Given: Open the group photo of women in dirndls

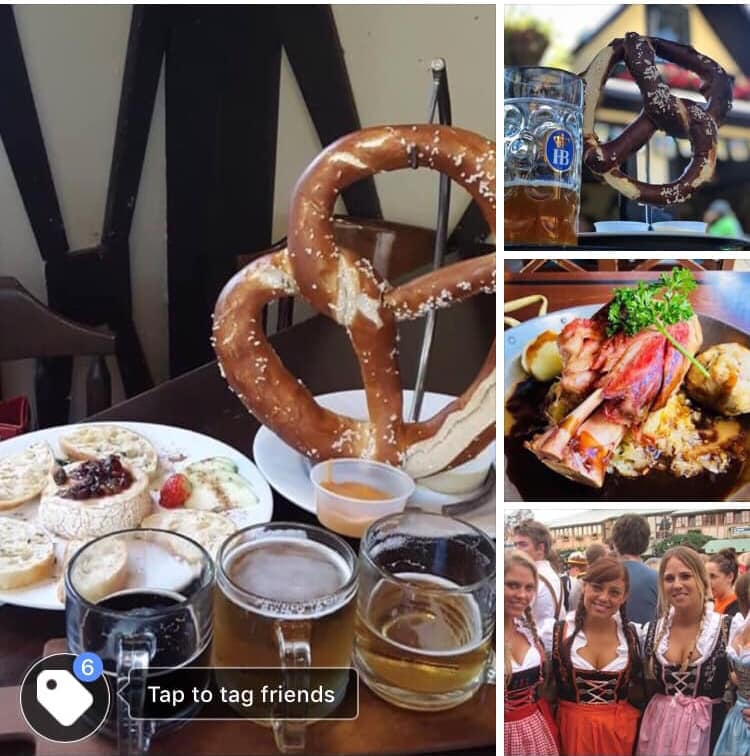Looking at the screenshot, I should [627, 633].
